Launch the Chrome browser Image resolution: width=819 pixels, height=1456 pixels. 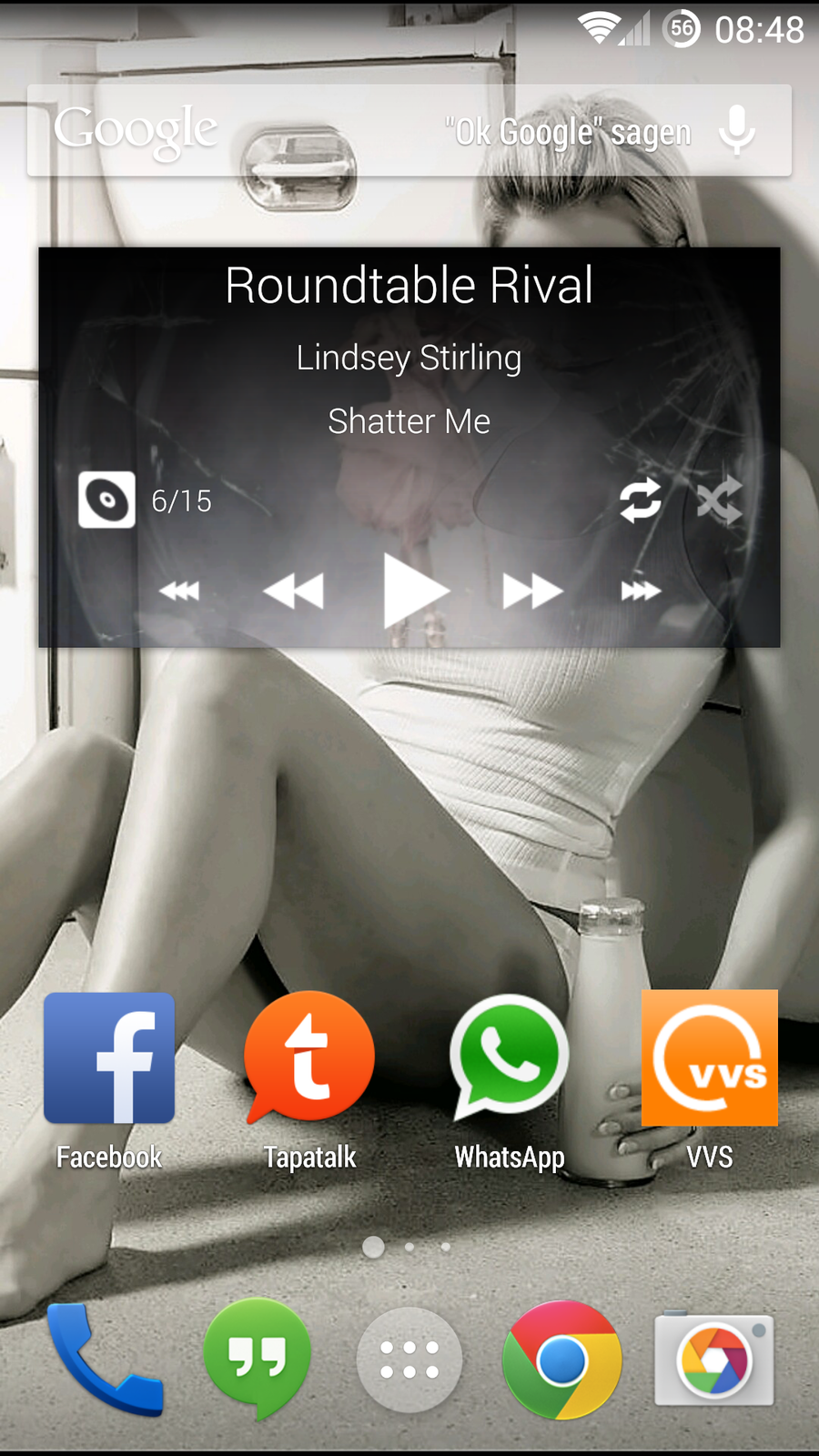(x=561, y=1360)
